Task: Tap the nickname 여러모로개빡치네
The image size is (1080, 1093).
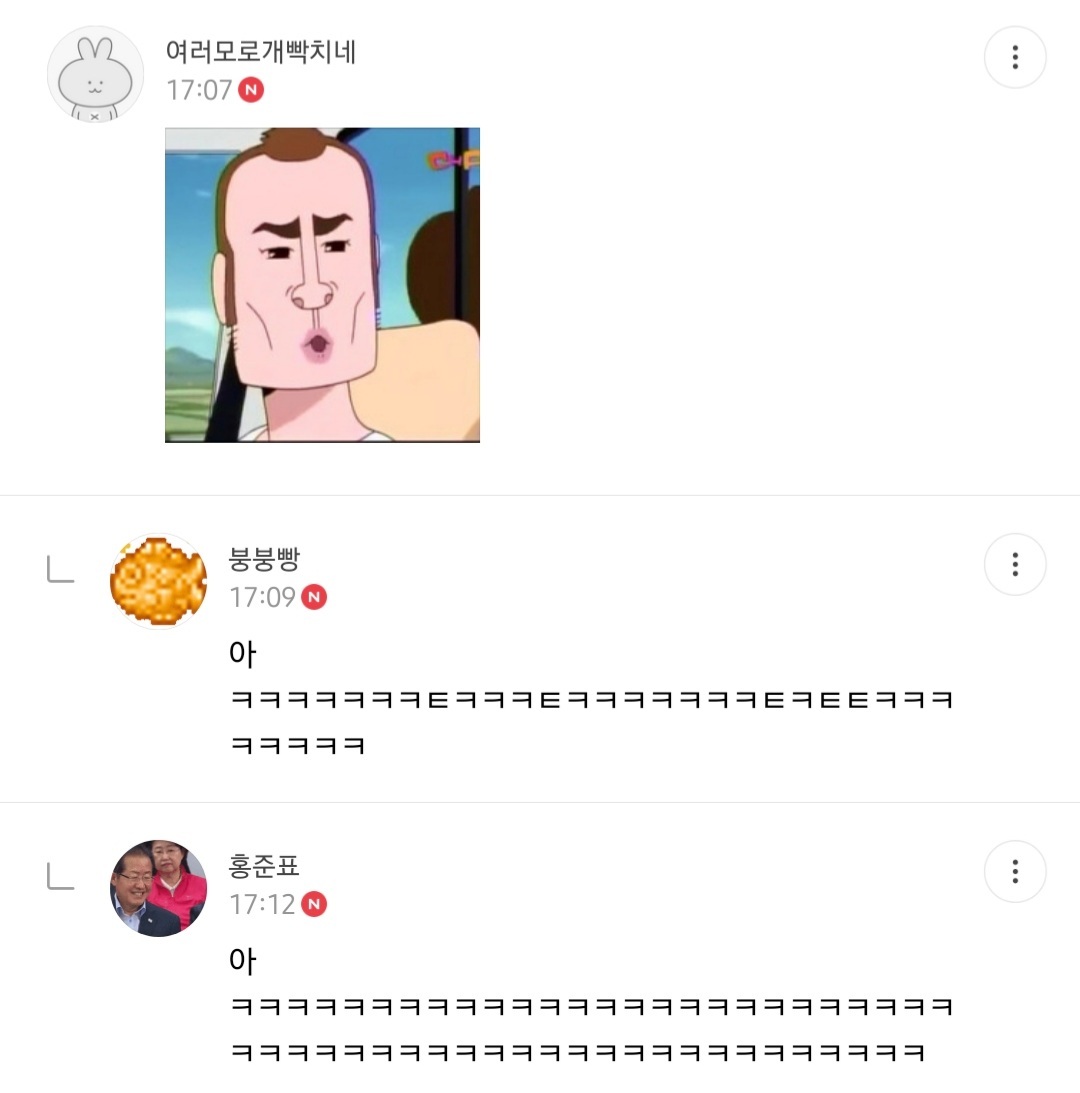Action: (261, 51)
